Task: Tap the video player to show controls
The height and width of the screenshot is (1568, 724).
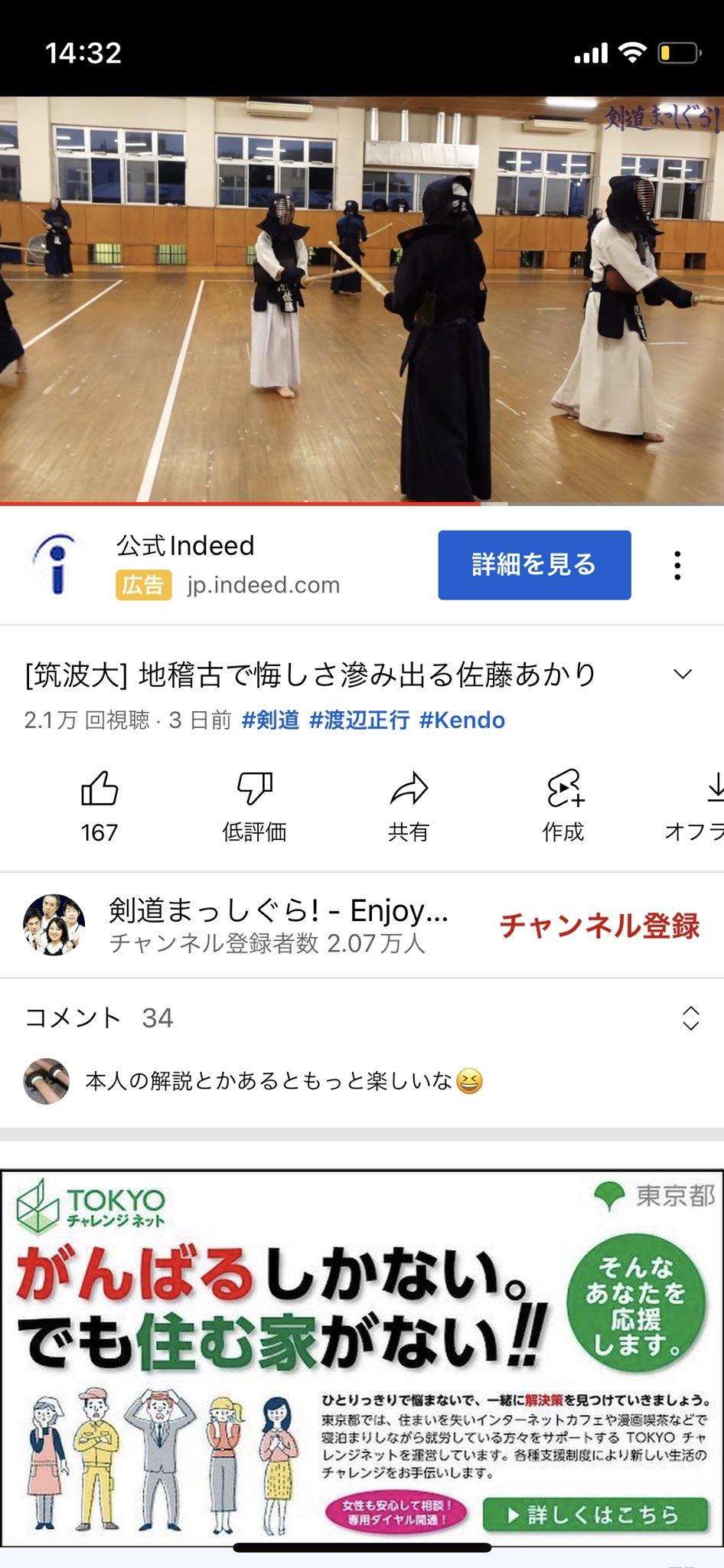Action: pyautogui.click(x=362, y=300)
